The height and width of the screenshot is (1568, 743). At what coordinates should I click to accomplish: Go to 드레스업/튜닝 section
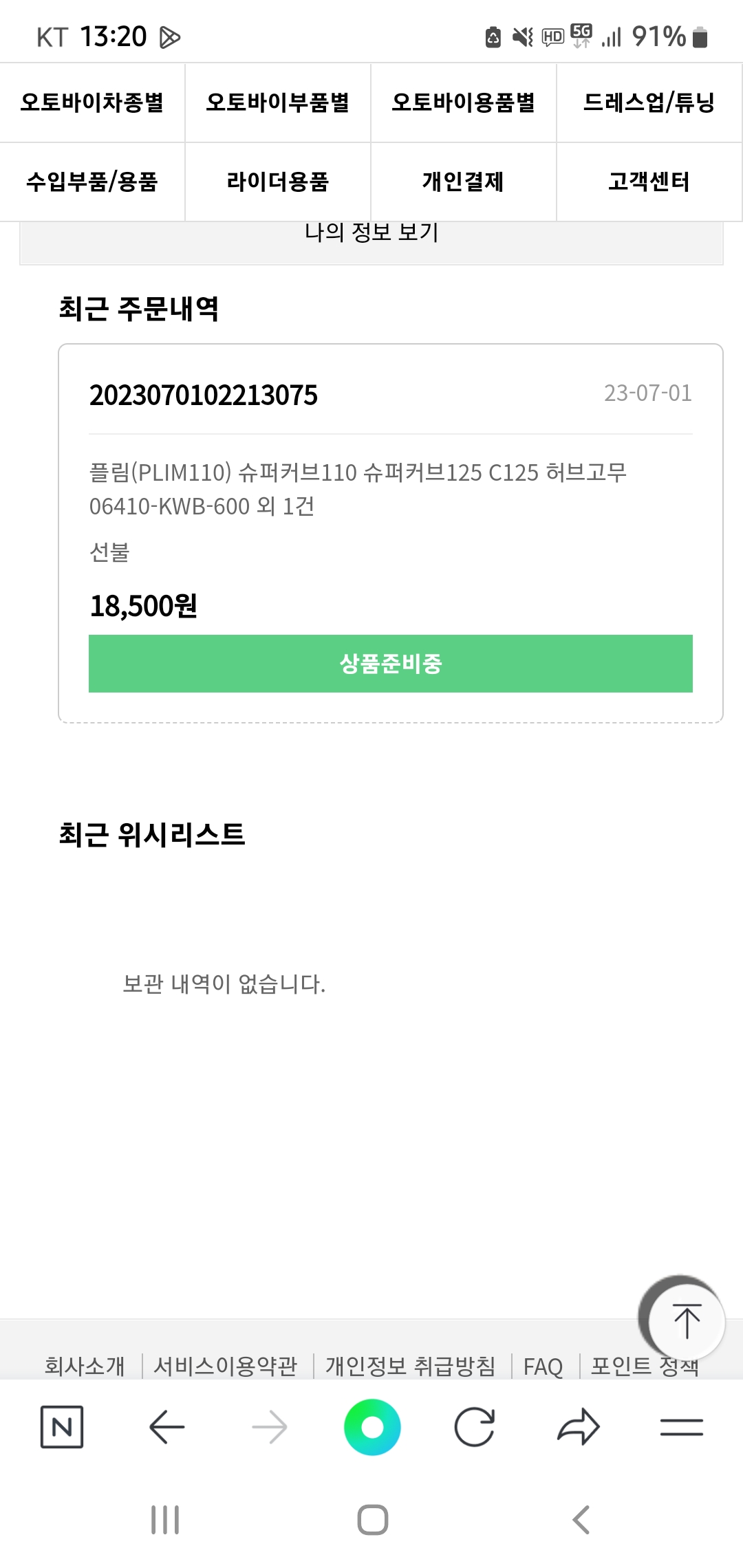(649, 102)
